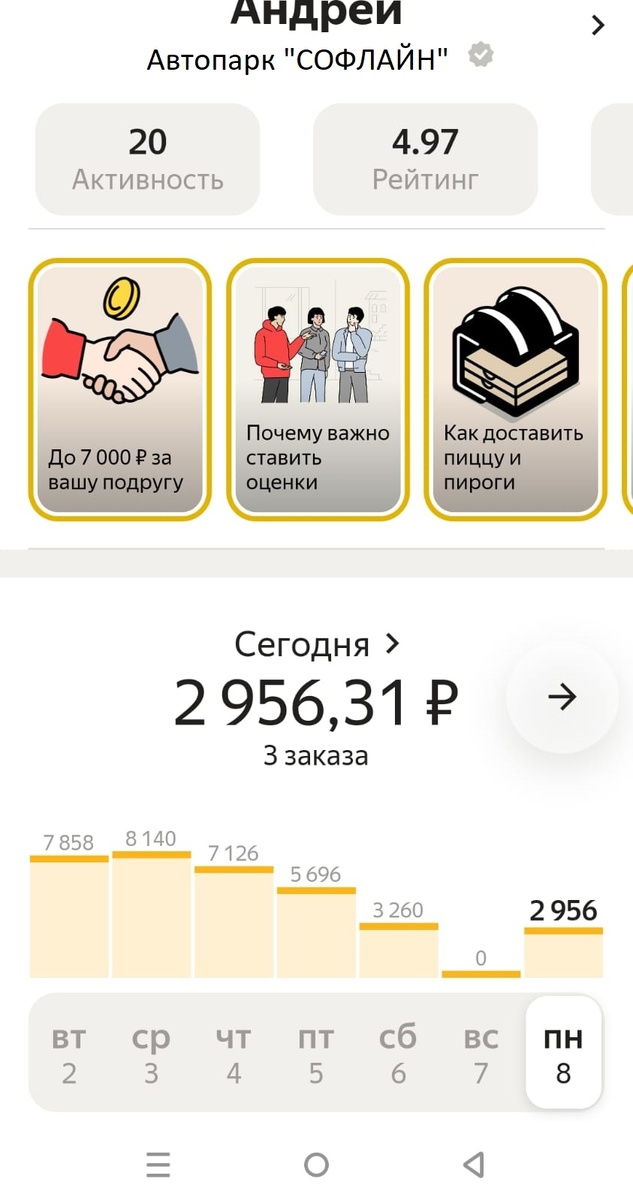Select Tuesday вт 2 in the day picker

click(69, 1053)
